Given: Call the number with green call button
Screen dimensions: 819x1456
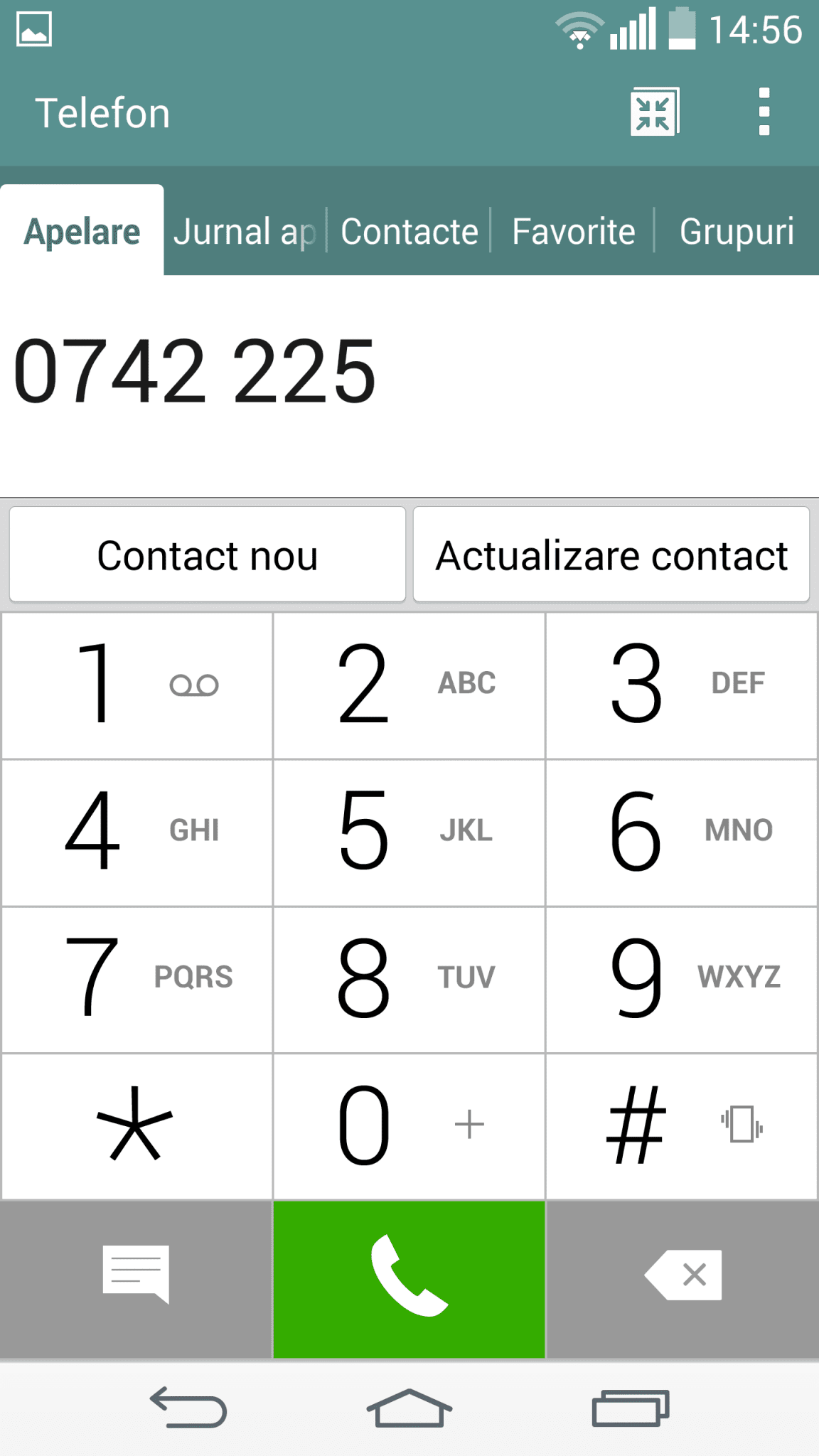Looking at the screenshot, I should click(x=409, y=1279).
